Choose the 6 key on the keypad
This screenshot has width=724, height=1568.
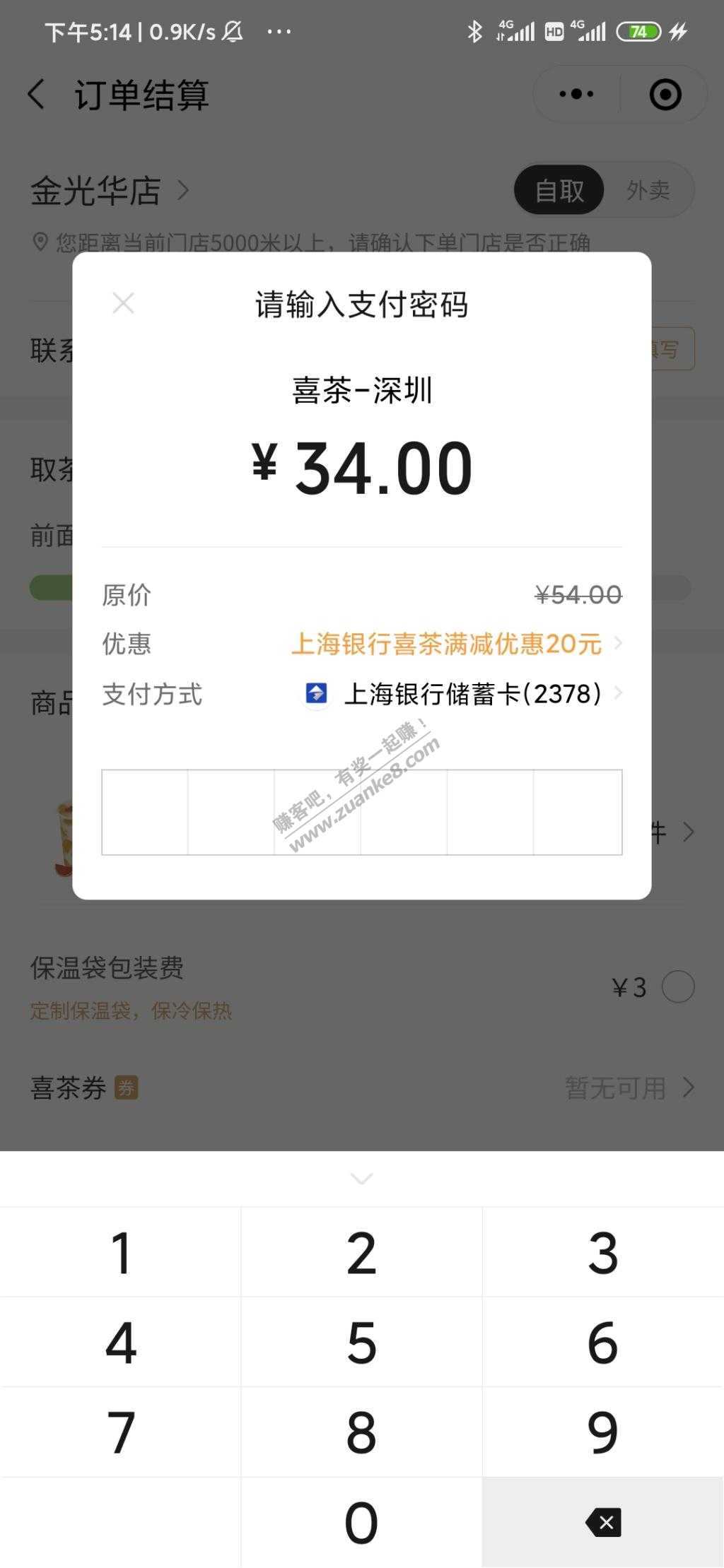pyautogui.click(x=603, y=1342)
